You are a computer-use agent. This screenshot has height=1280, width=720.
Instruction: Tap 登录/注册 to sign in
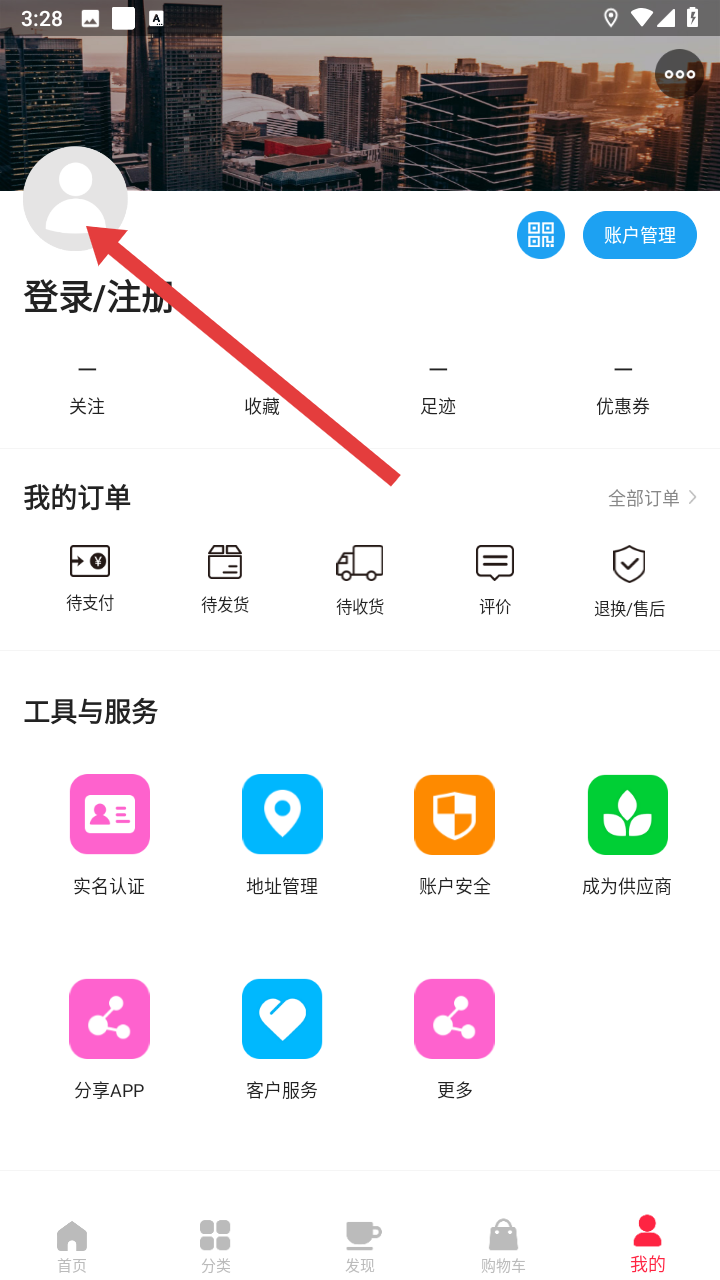coord(98,297)
